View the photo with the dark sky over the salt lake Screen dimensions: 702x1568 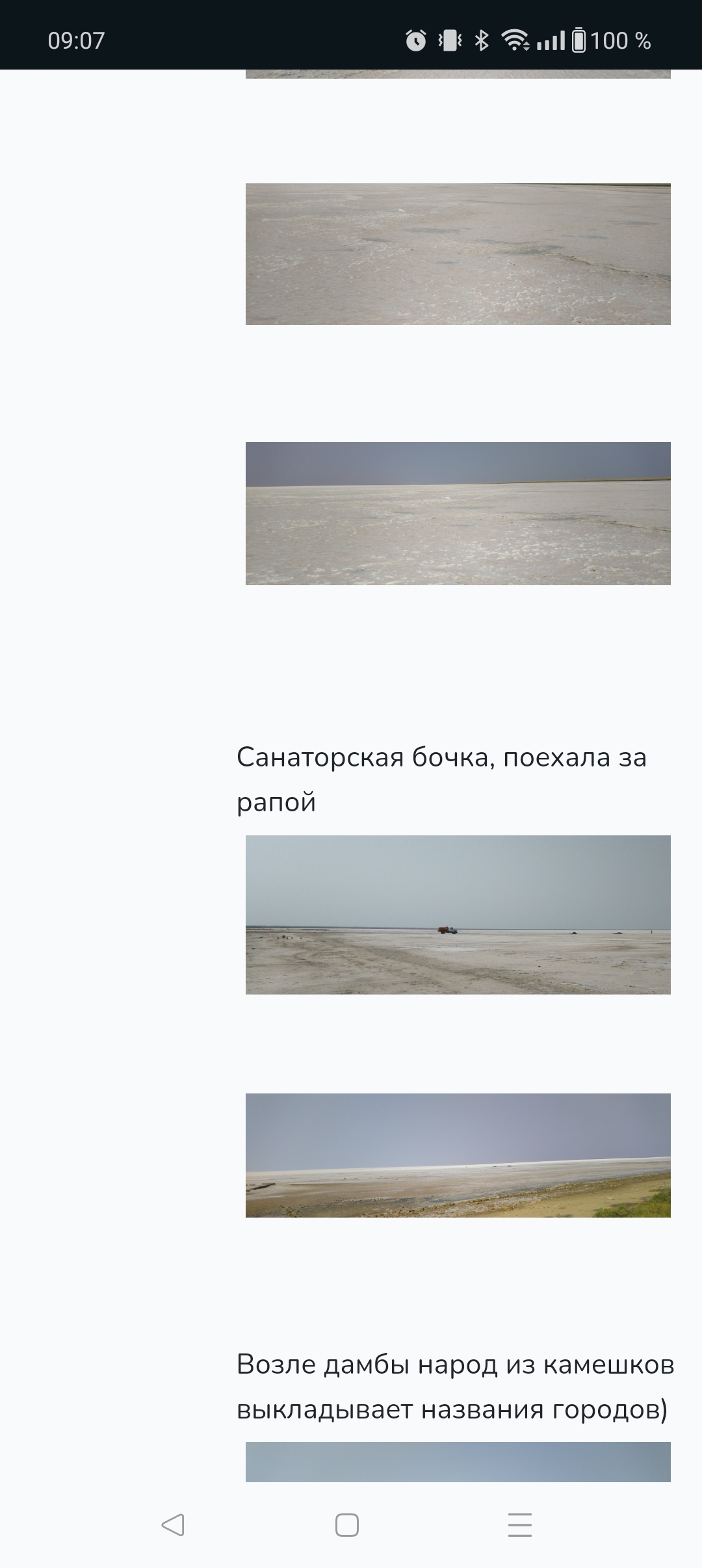coord(458,513)
